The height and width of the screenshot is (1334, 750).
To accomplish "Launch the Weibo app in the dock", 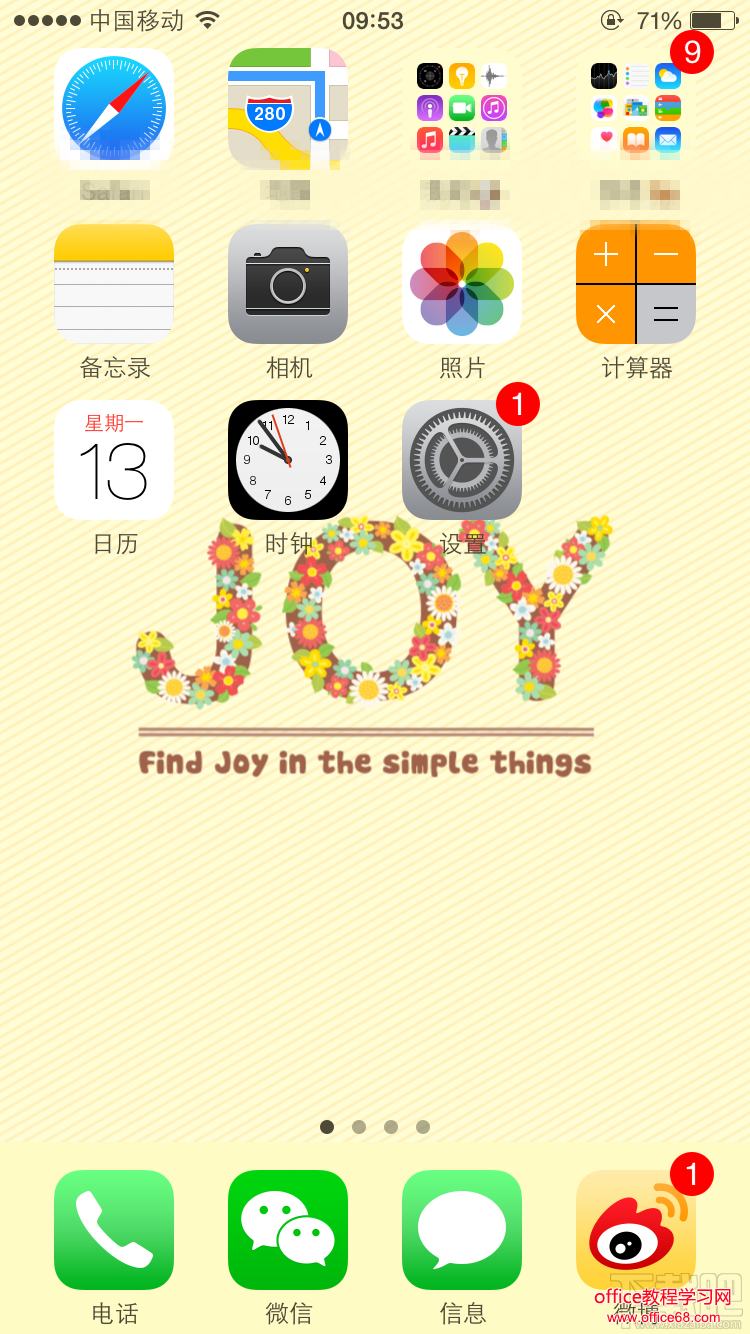I will coord(636,1230).
